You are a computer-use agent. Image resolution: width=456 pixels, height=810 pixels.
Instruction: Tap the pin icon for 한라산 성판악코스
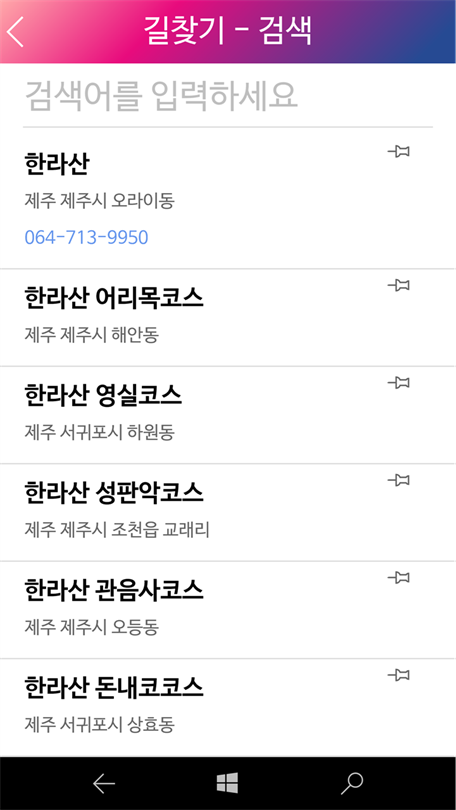tap(399, 480)
